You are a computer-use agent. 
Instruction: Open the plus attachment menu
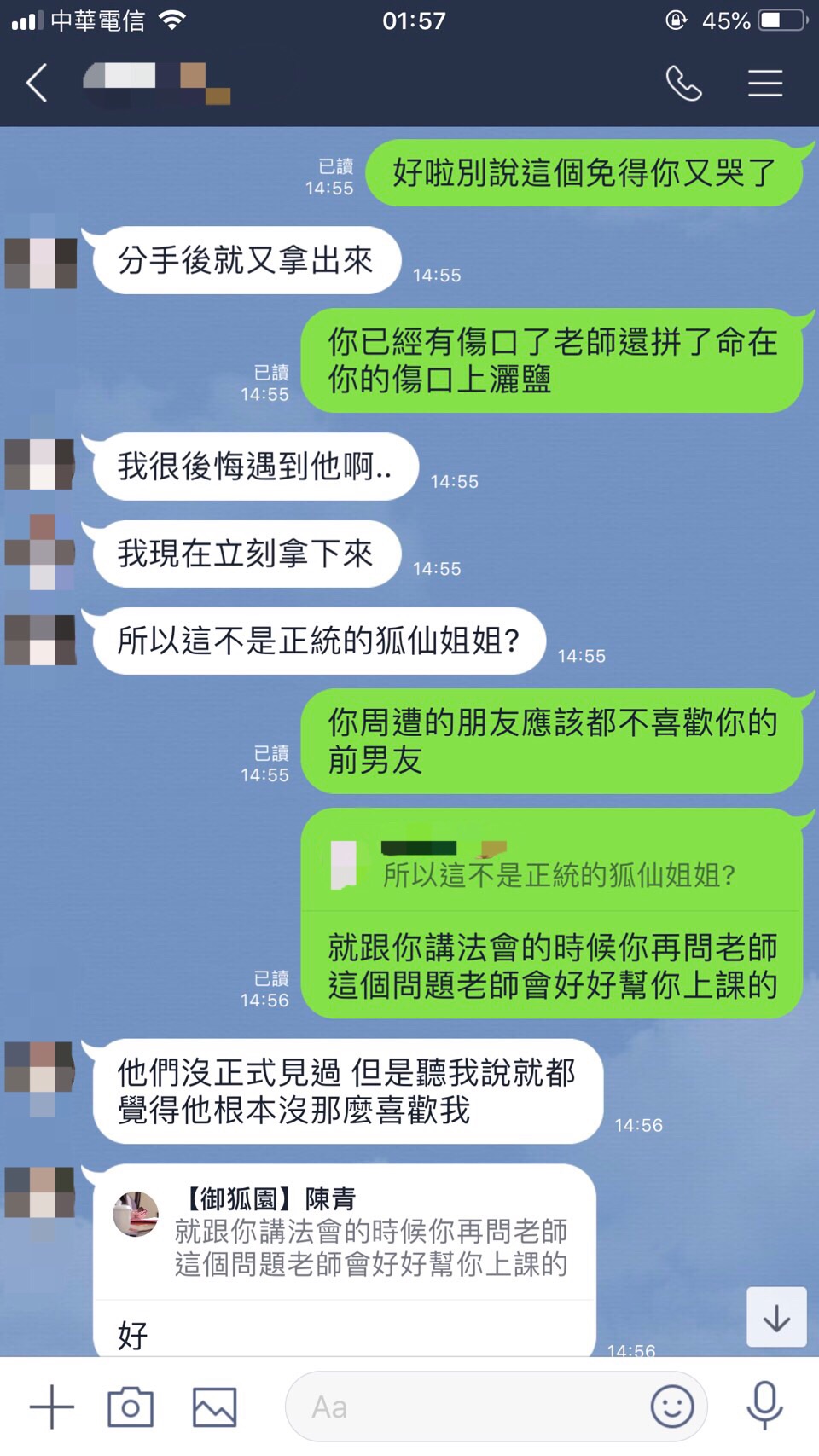coord(51,1407)
